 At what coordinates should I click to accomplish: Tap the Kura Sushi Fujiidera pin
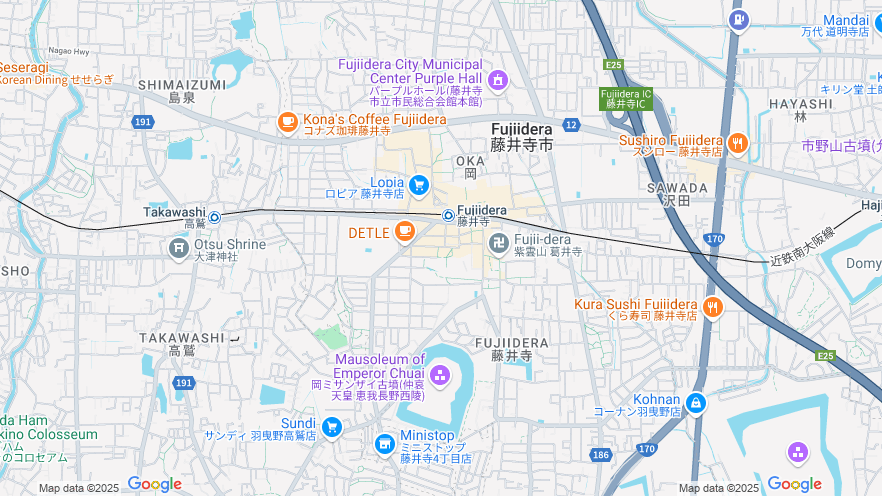pyautogui.click(x=713, y=307)
